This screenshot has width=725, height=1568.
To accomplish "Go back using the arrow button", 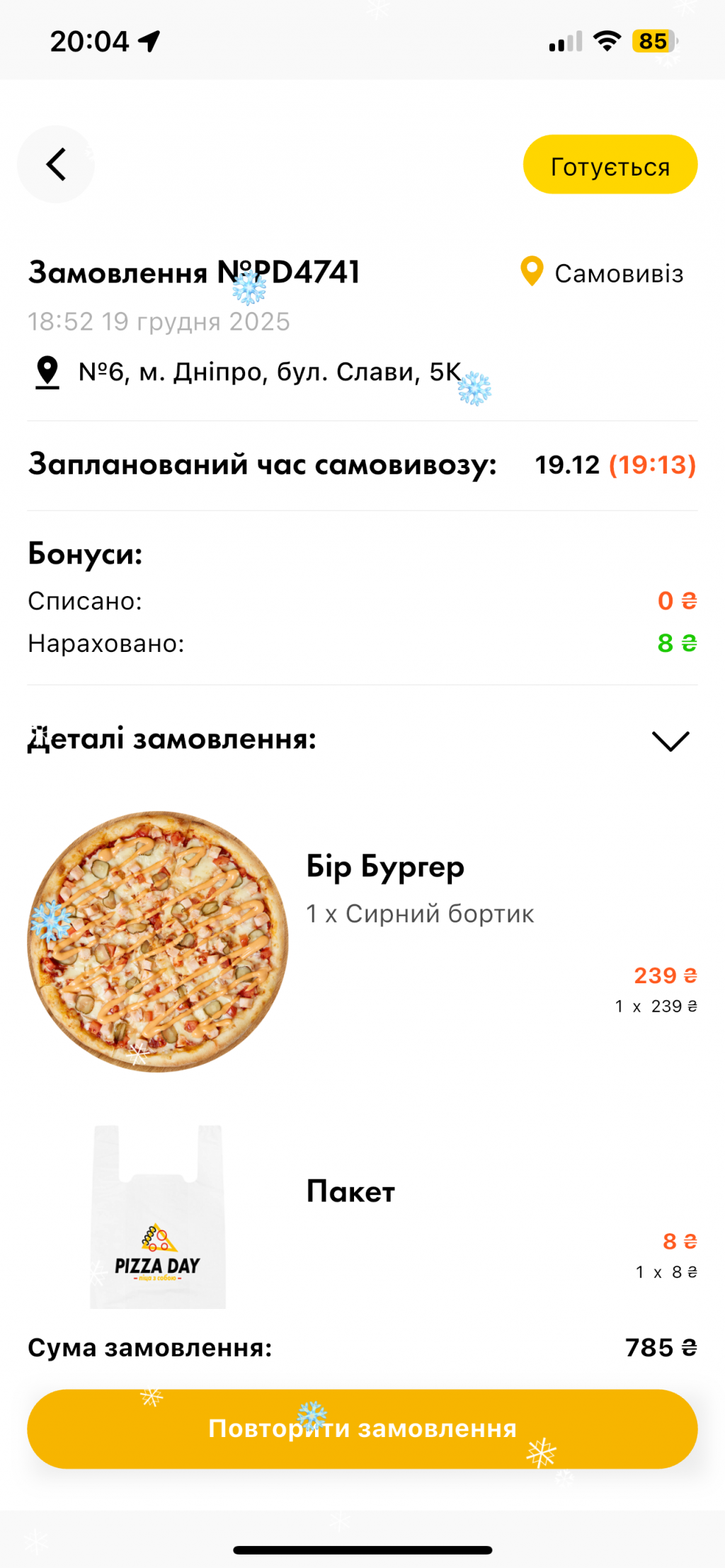I will [56, 164].
